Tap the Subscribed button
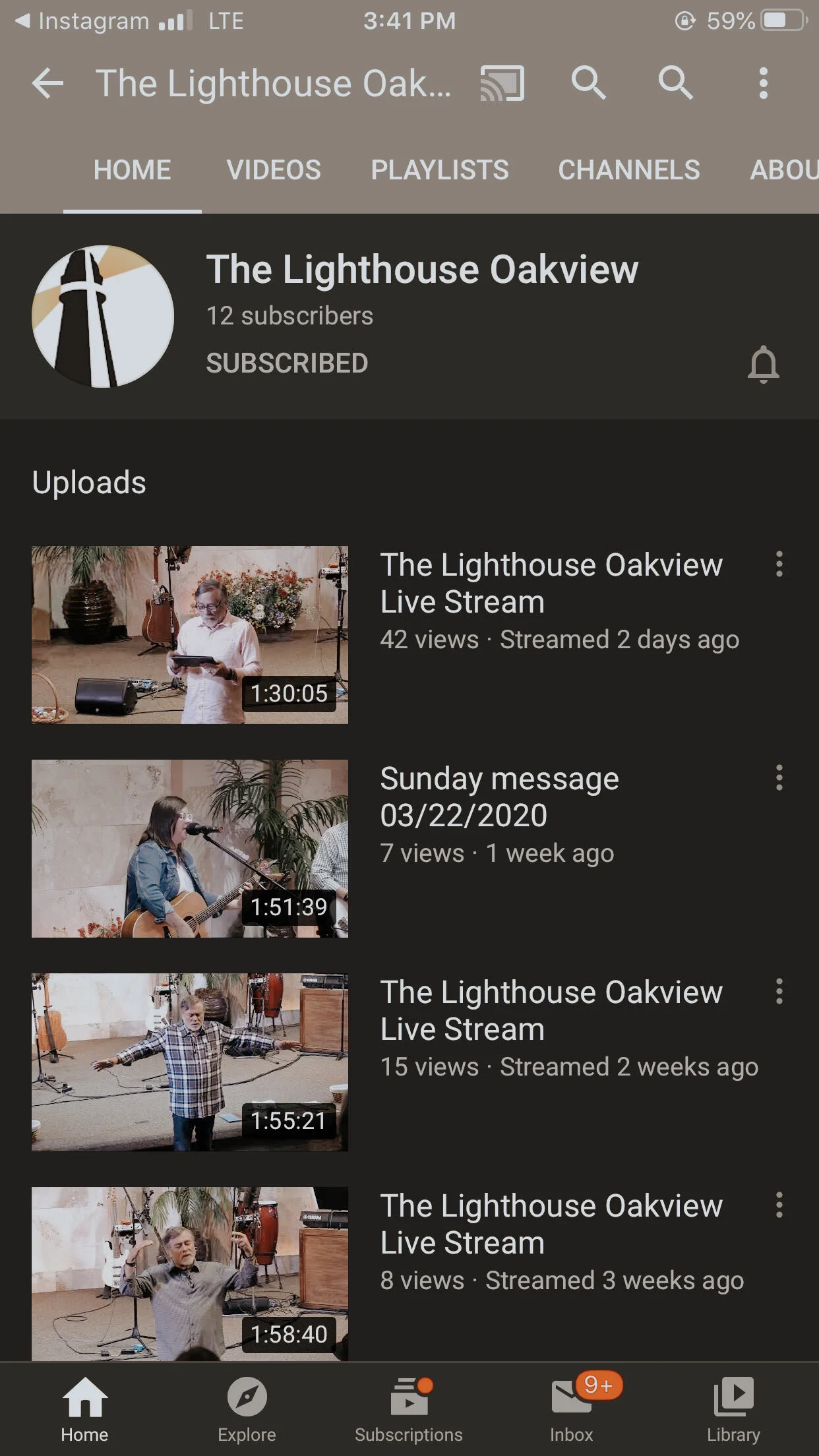The width and height of the screenshot is (819, 1456). click(287, 363)
